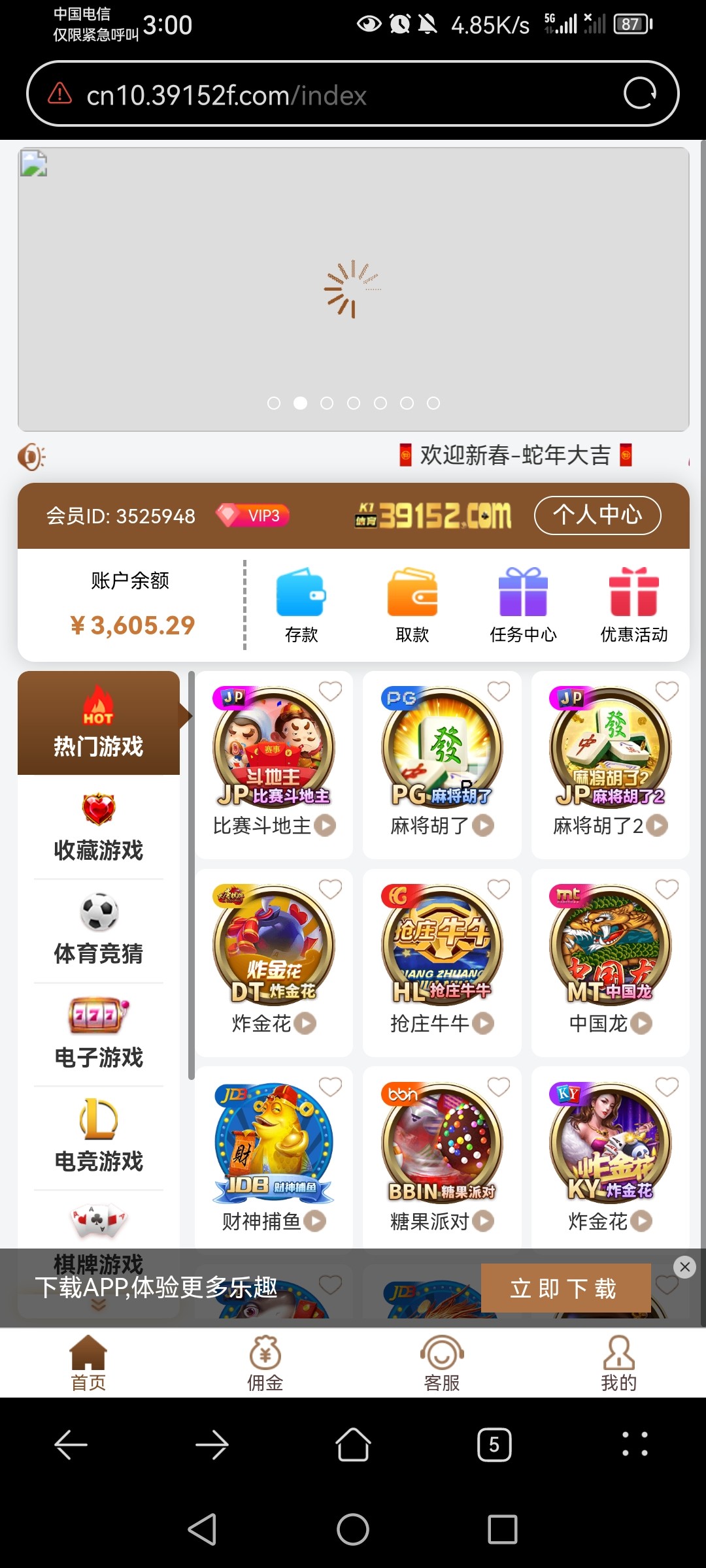
Task: Select 电竞游戏 category
Action: point(99,1137)
